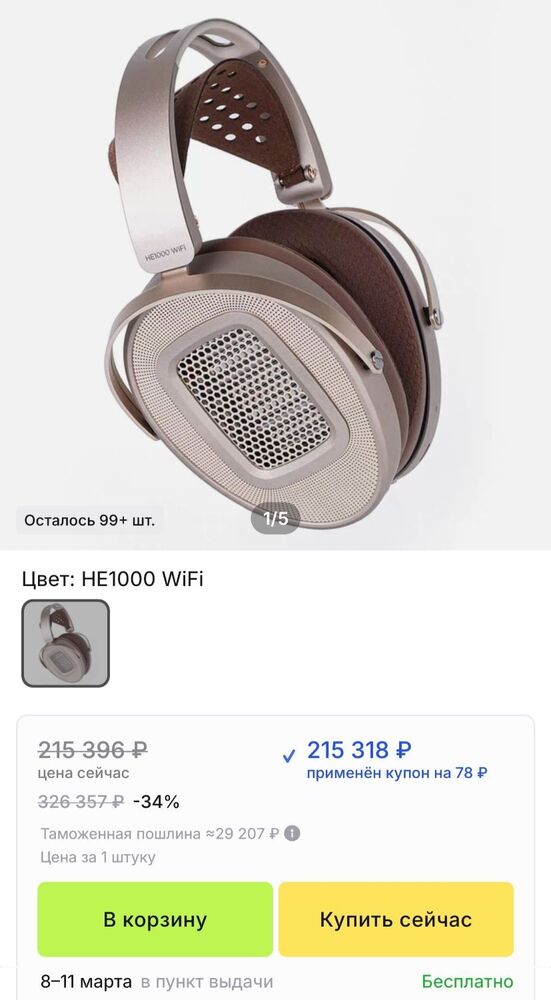Open the customs duty info icon
551x1000 pixels.
[x=291, y=834]
